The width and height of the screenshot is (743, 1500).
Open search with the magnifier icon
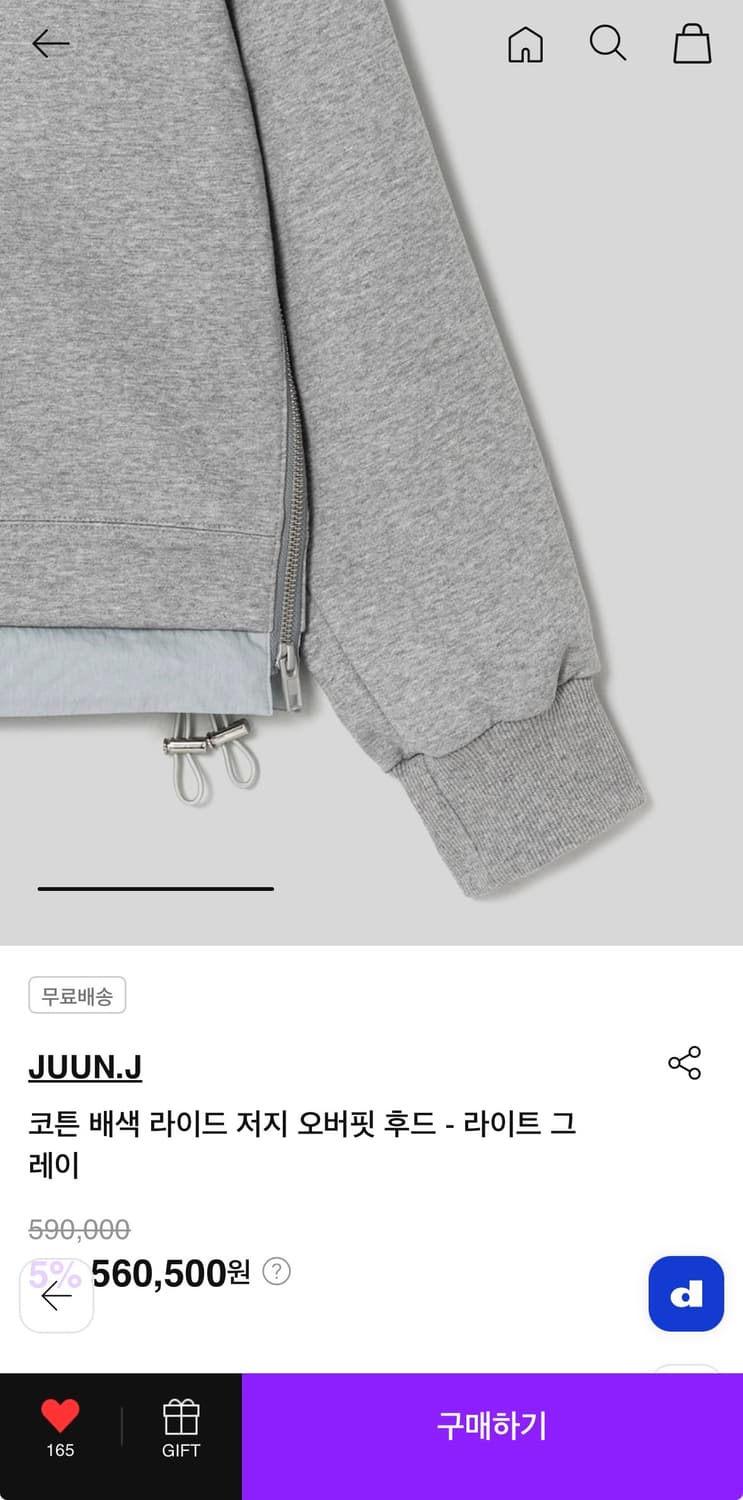coord(608,44)
